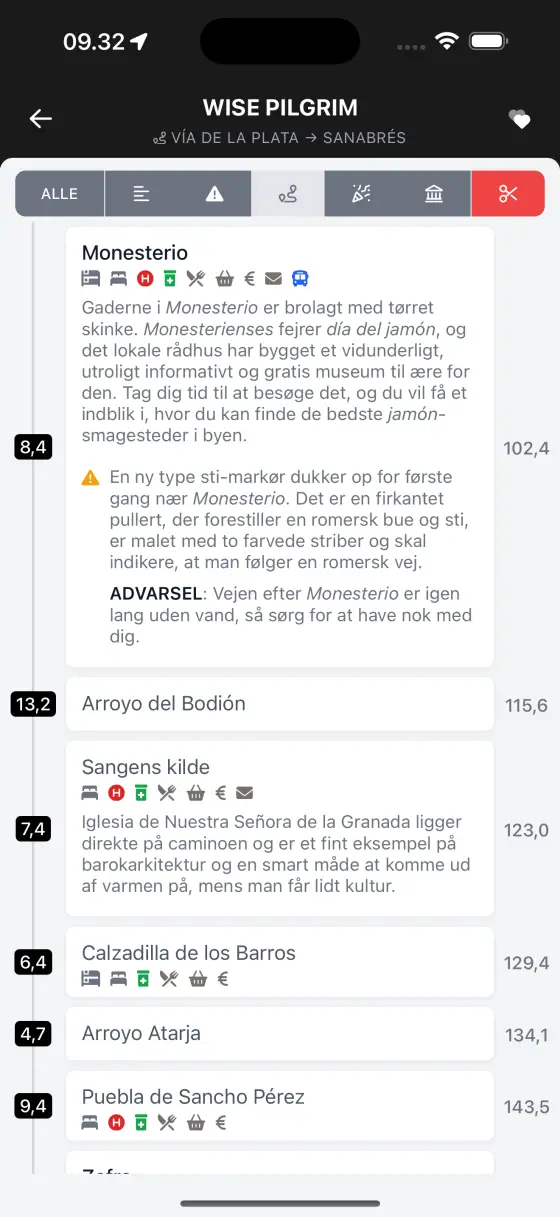Image resolution: width=560 pixels, height=1217 pixels.
Task: Open Arroyo Atarja entry
Action: pyautogui.click(x=280, y=1033)
